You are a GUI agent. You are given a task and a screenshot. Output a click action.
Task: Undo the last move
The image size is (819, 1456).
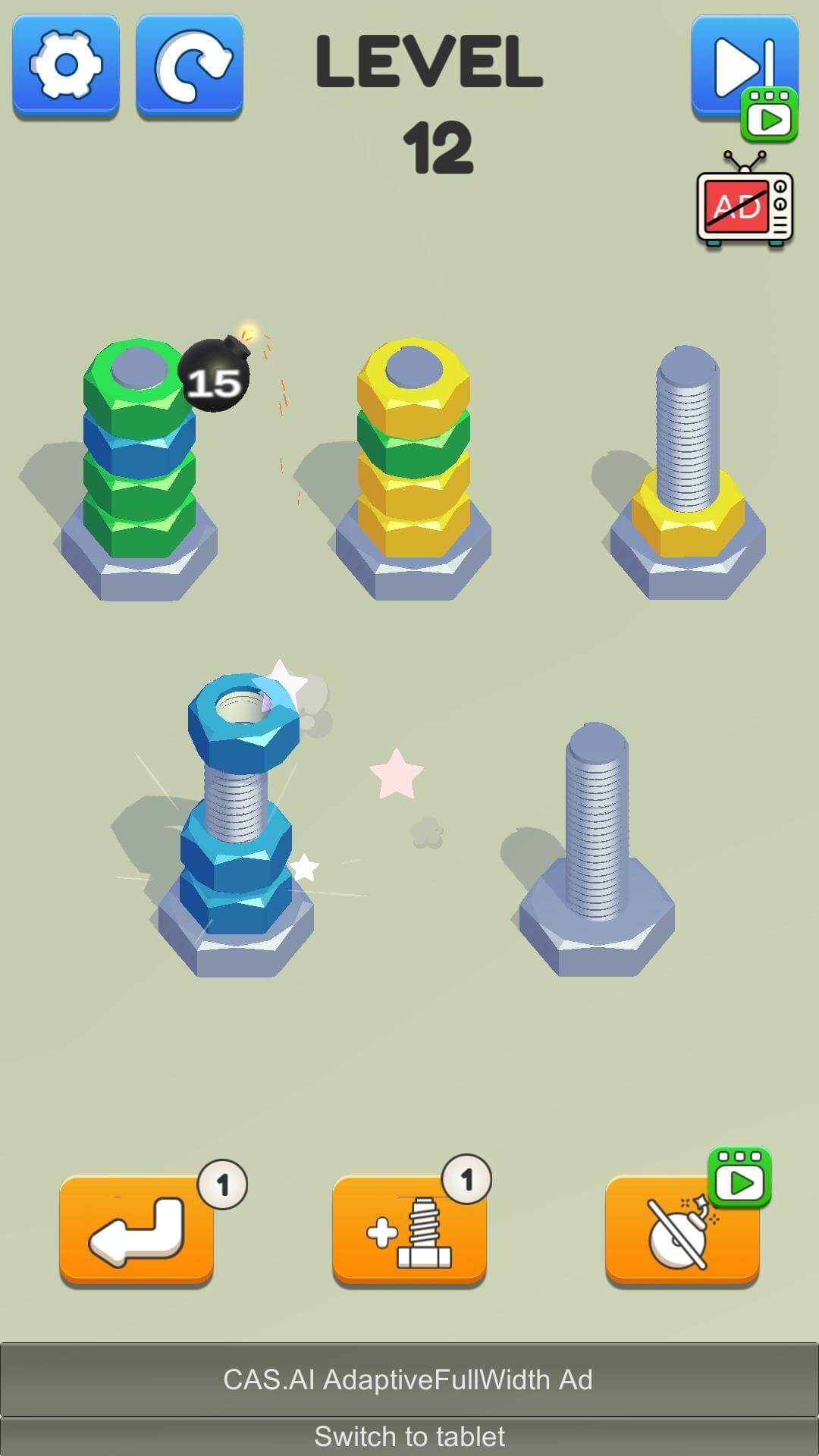click(x=136, y=1230)
